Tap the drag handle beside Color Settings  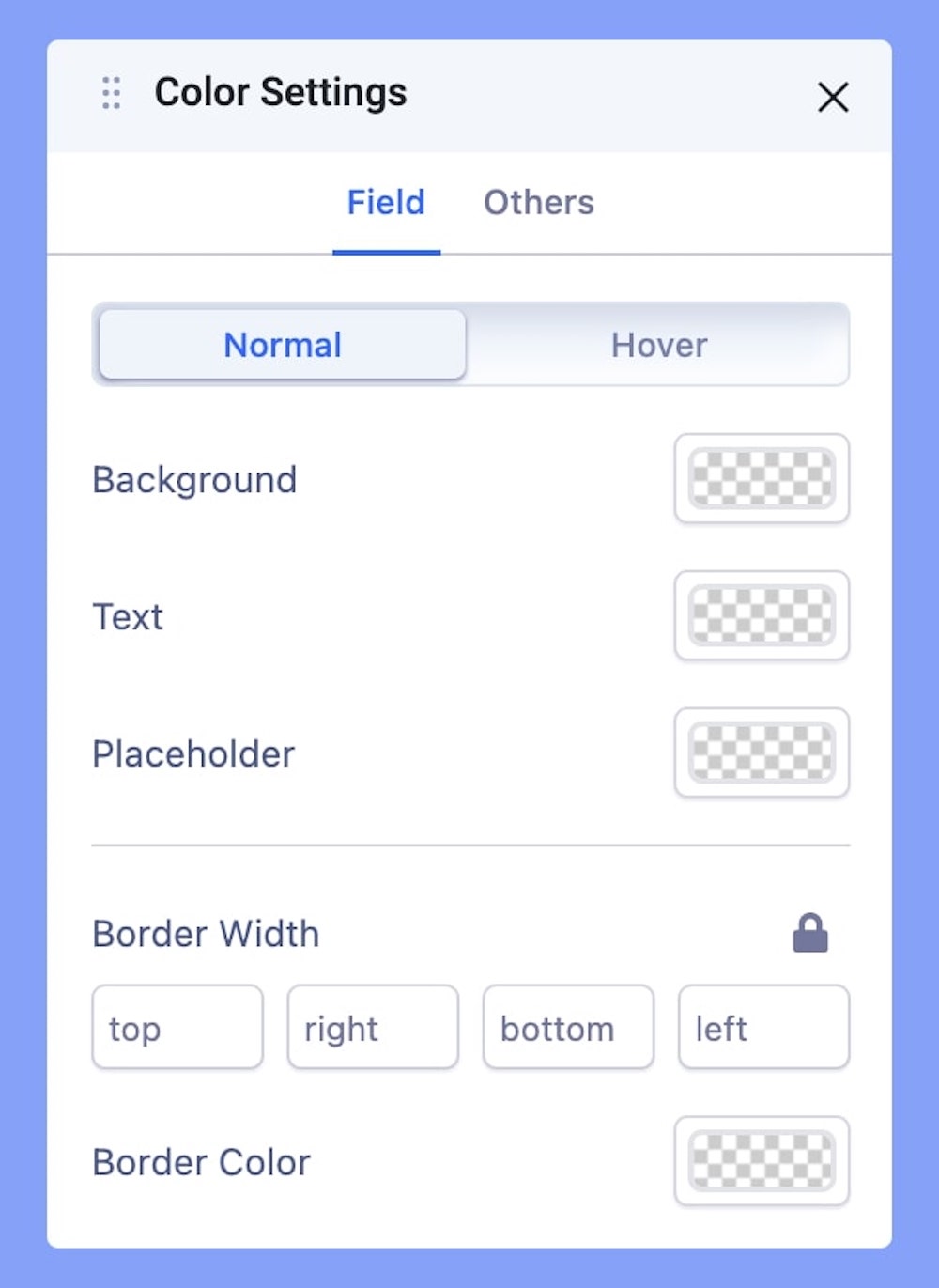point(111,93)
